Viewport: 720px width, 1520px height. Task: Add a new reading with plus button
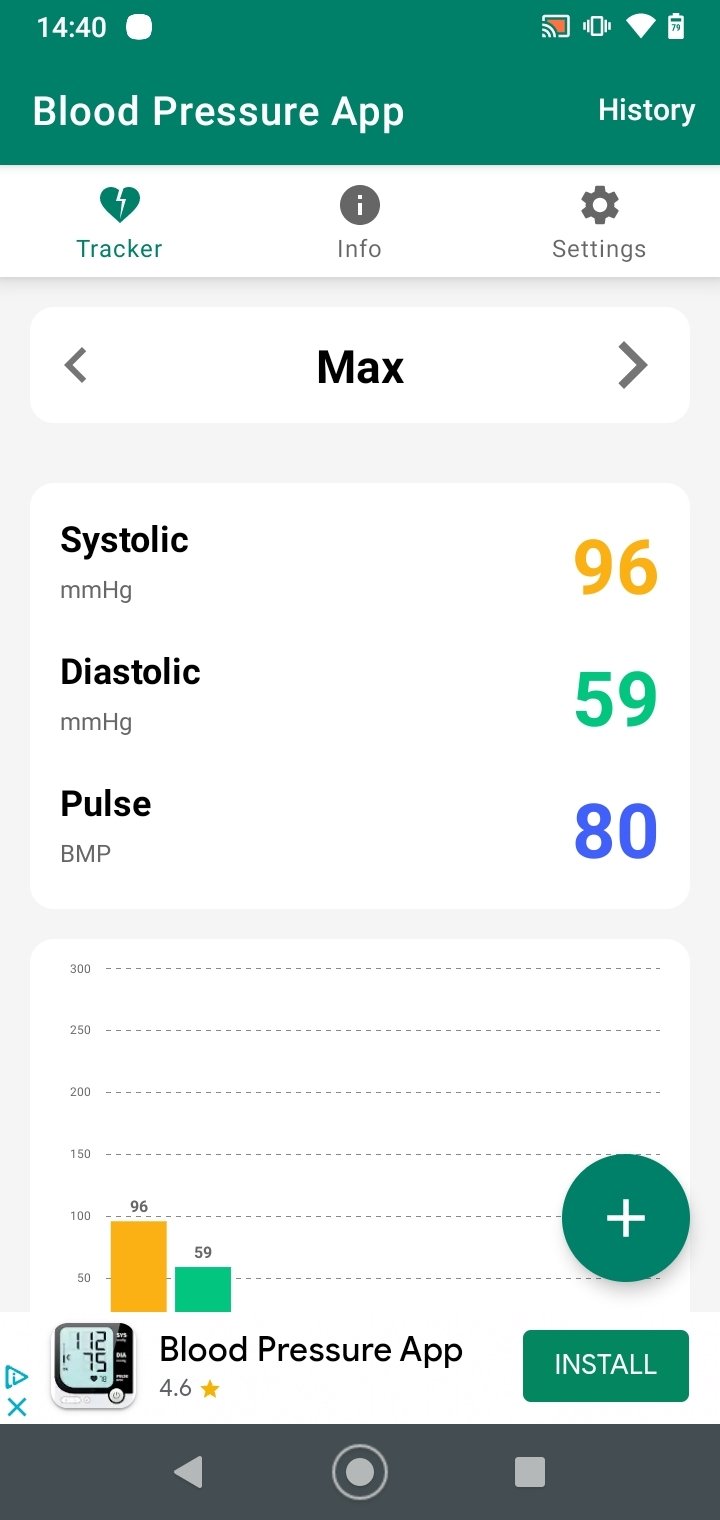[626, 1218]
